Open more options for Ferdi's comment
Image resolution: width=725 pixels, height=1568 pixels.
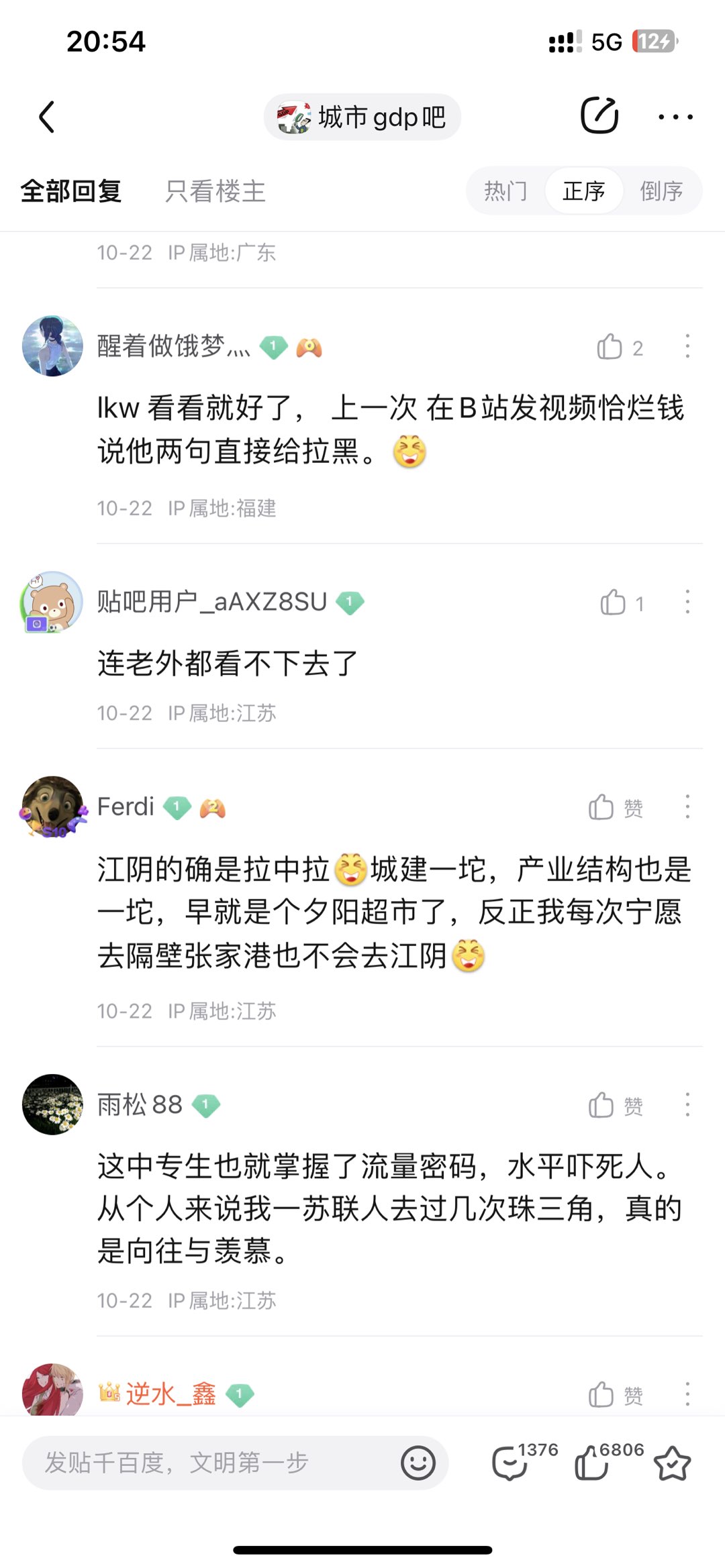coord(687,806)
